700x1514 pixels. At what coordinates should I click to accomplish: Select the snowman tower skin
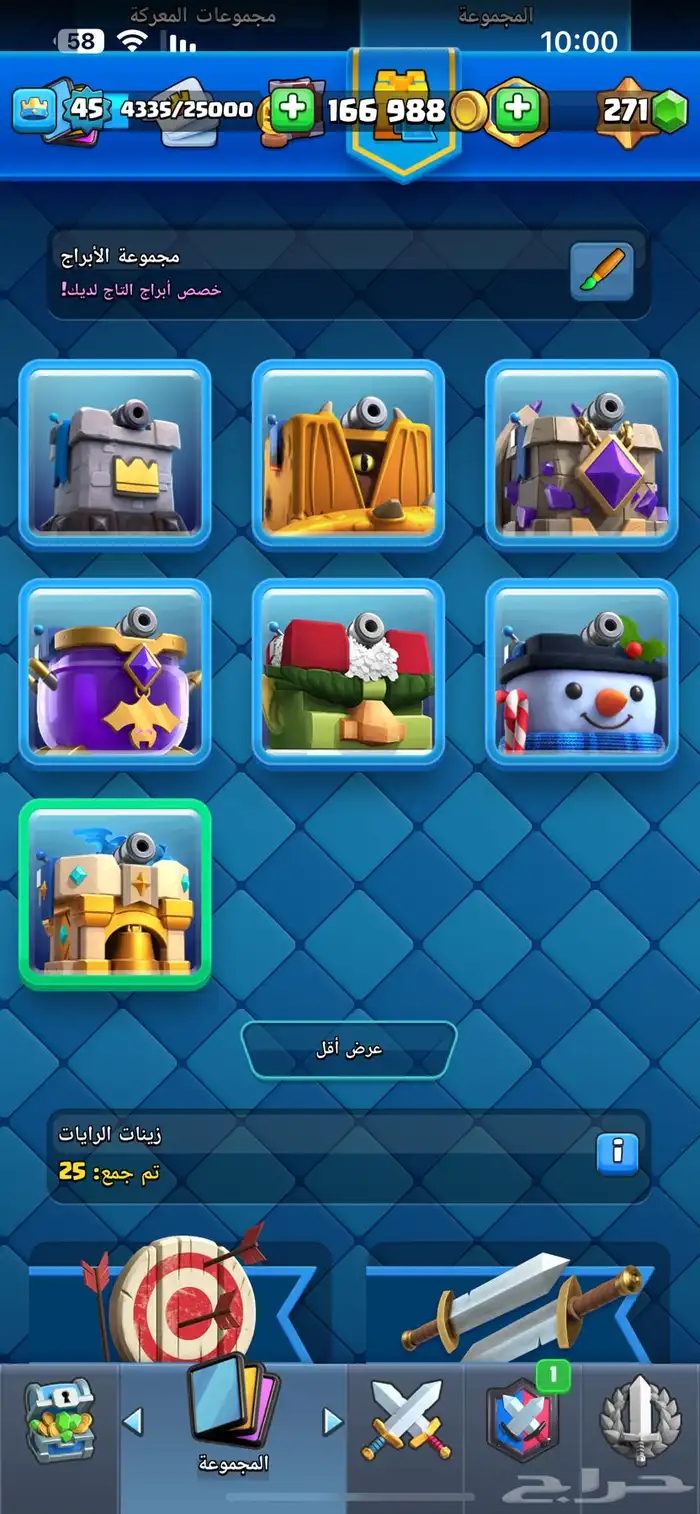pyautogui.click(x=582, y=672)
